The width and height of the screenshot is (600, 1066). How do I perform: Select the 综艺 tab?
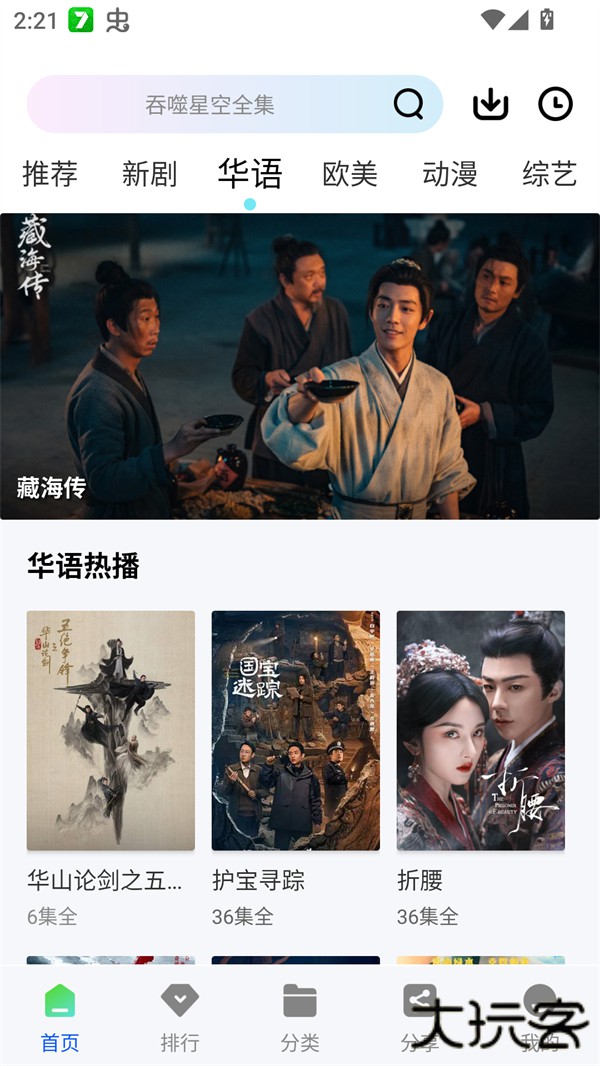(549, 174)
